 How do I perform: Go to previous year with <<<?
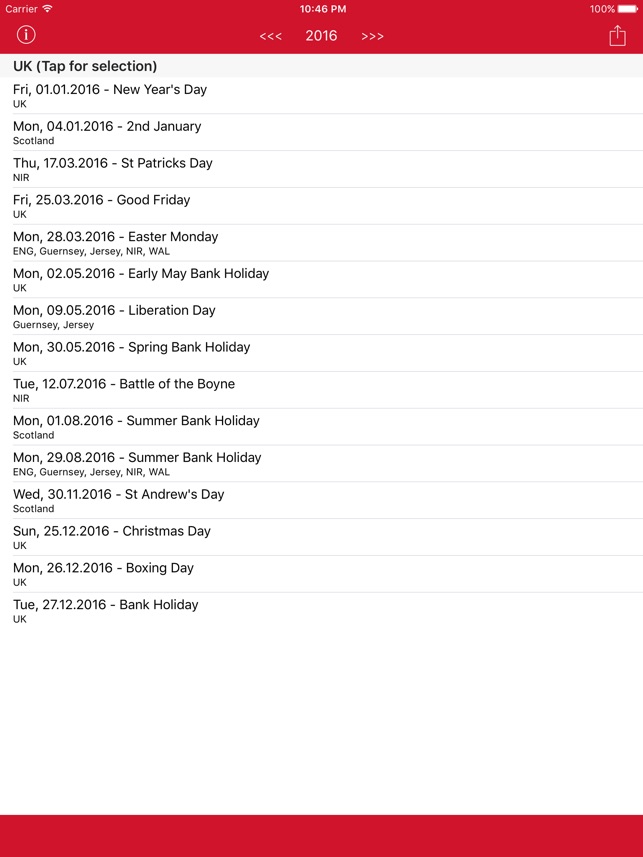tap(271, 36)
